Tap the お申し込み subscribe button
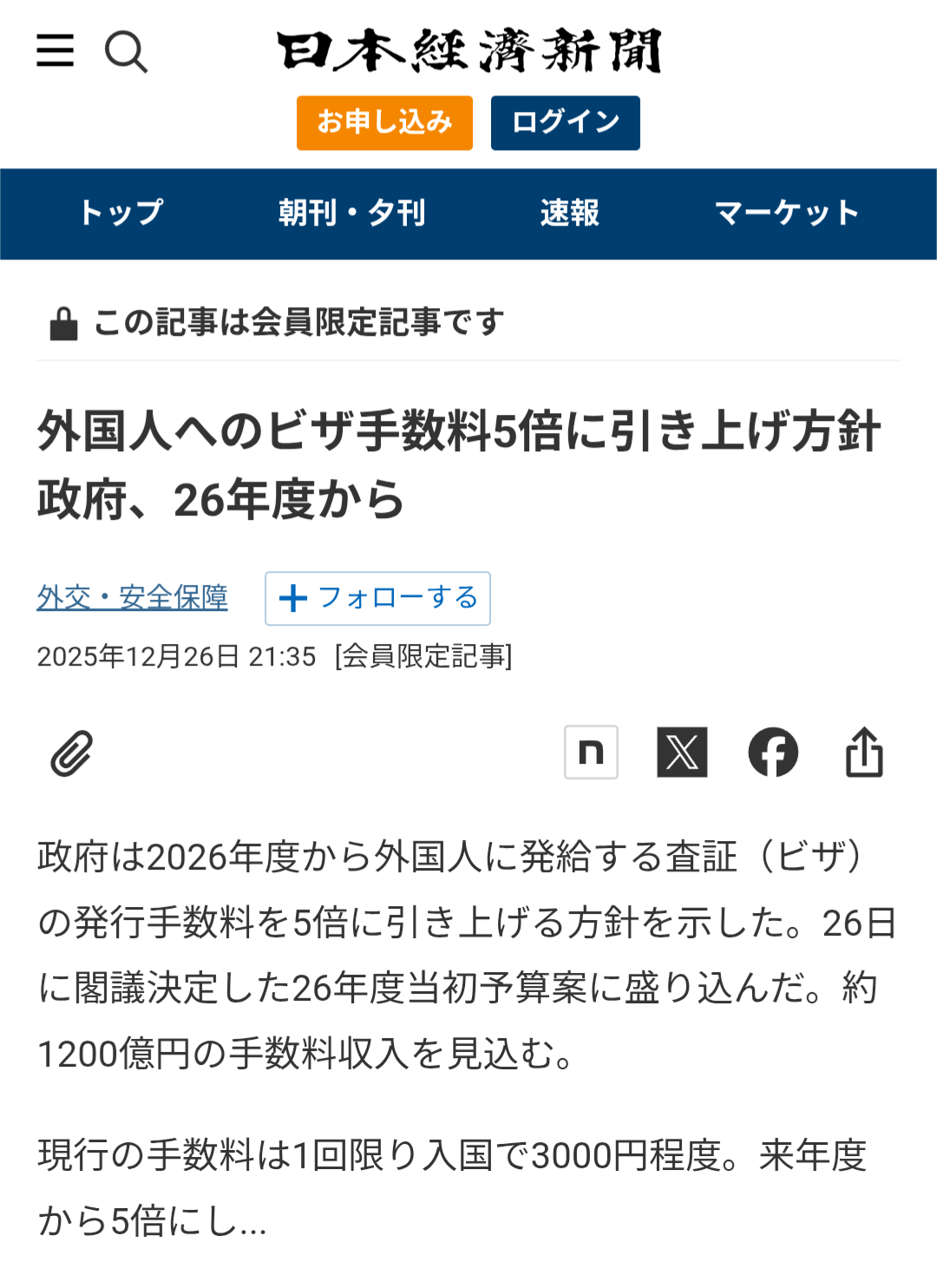The height and width of the screenshot is (1288, 937). (384, 122)
